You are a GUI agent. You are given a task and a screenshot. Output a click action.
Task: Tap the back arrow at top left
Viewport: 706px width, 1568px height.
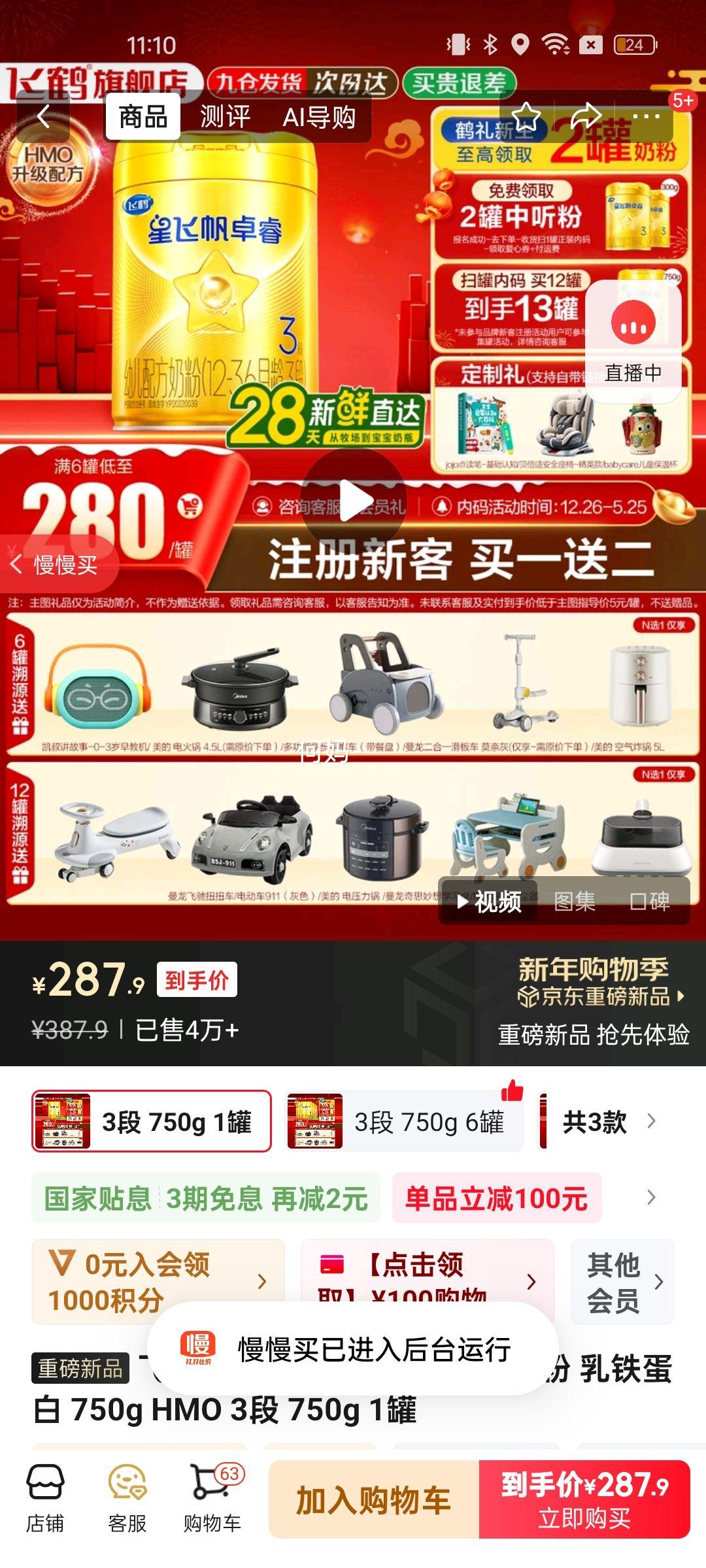[x=43, y=116]
